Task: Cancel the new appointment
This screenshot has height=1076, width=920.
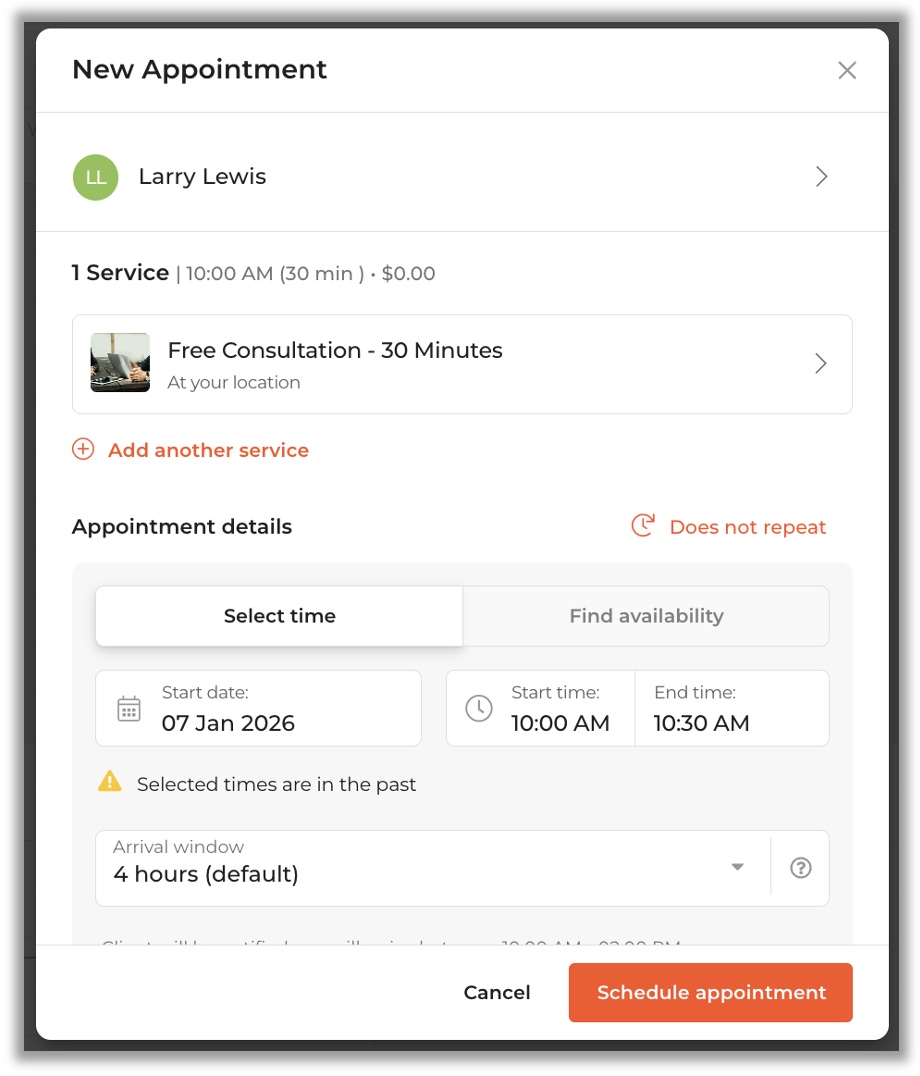Action: 497,993
